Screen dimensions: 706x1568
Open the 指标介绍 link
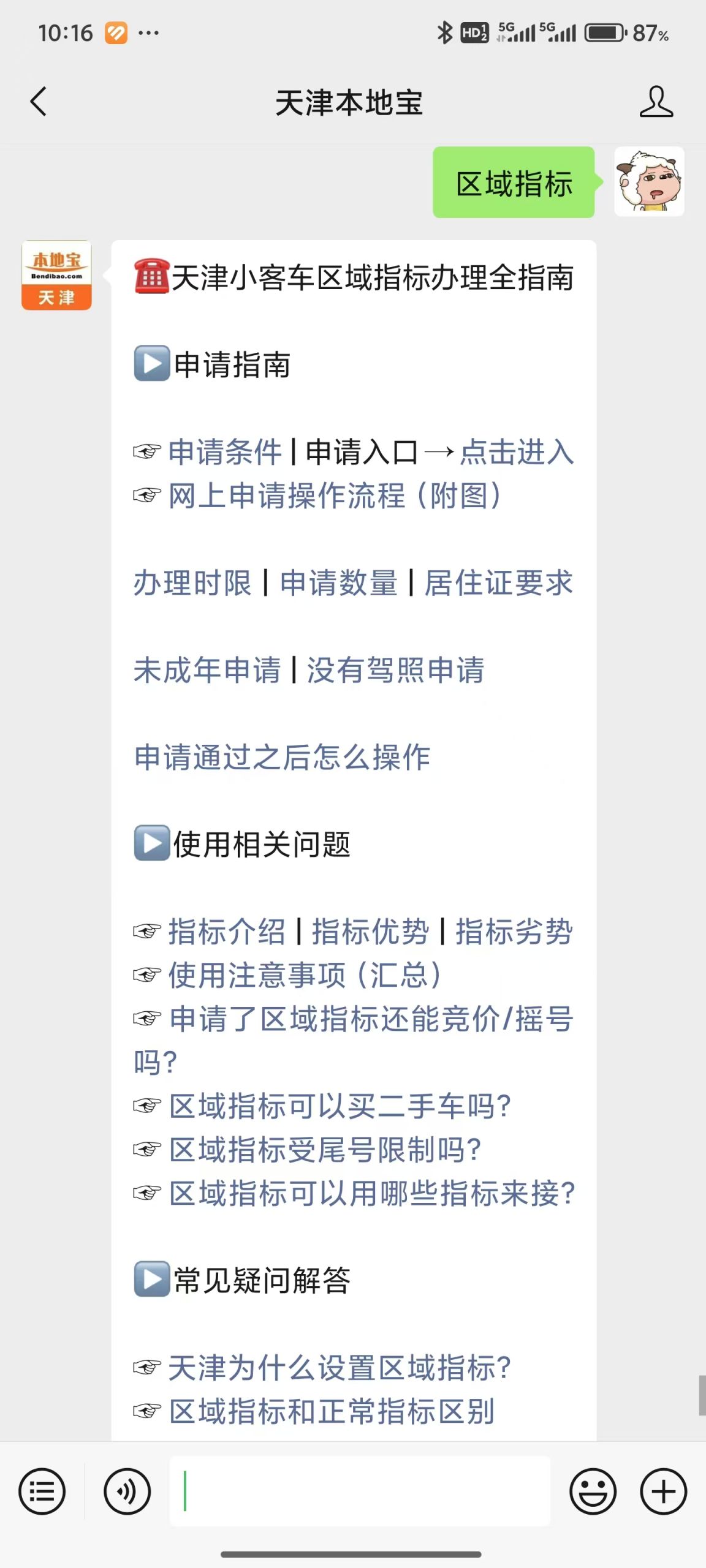pyautogui.click(x=227, y=932)
